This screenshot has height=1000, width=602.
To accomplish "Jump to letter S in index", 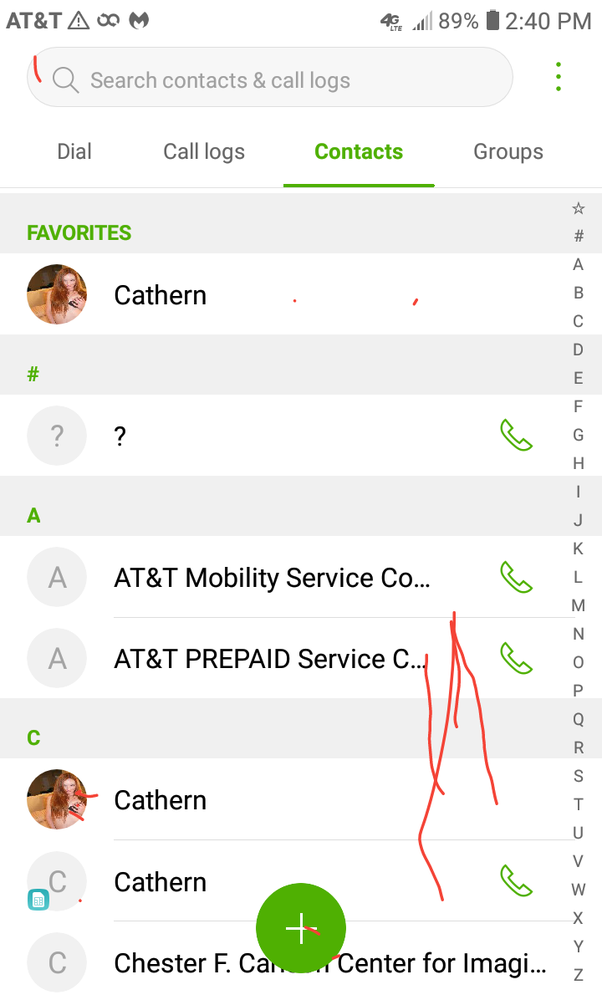I will (x=578, y=776).
